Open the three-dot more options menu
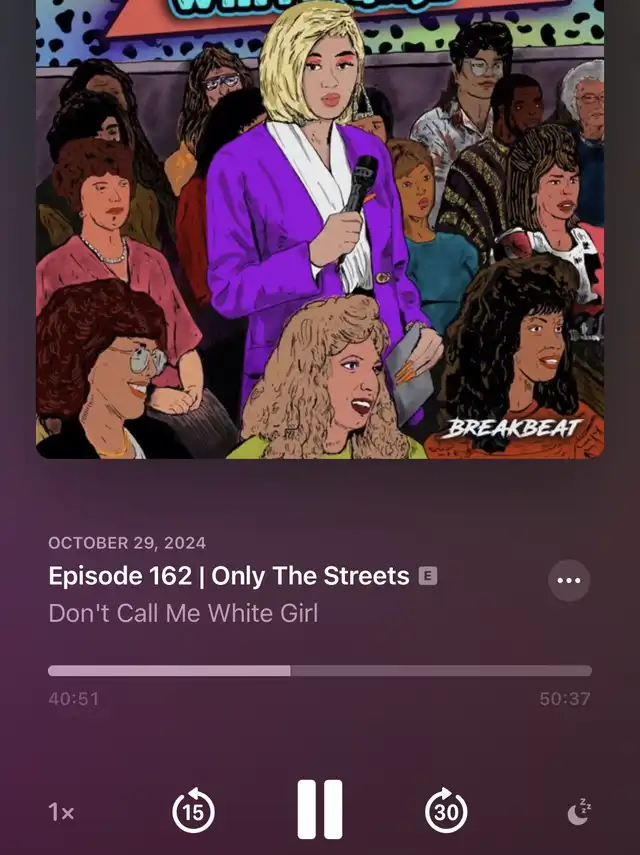Viewport: 640px width, 855px height. tap(569, 580)
